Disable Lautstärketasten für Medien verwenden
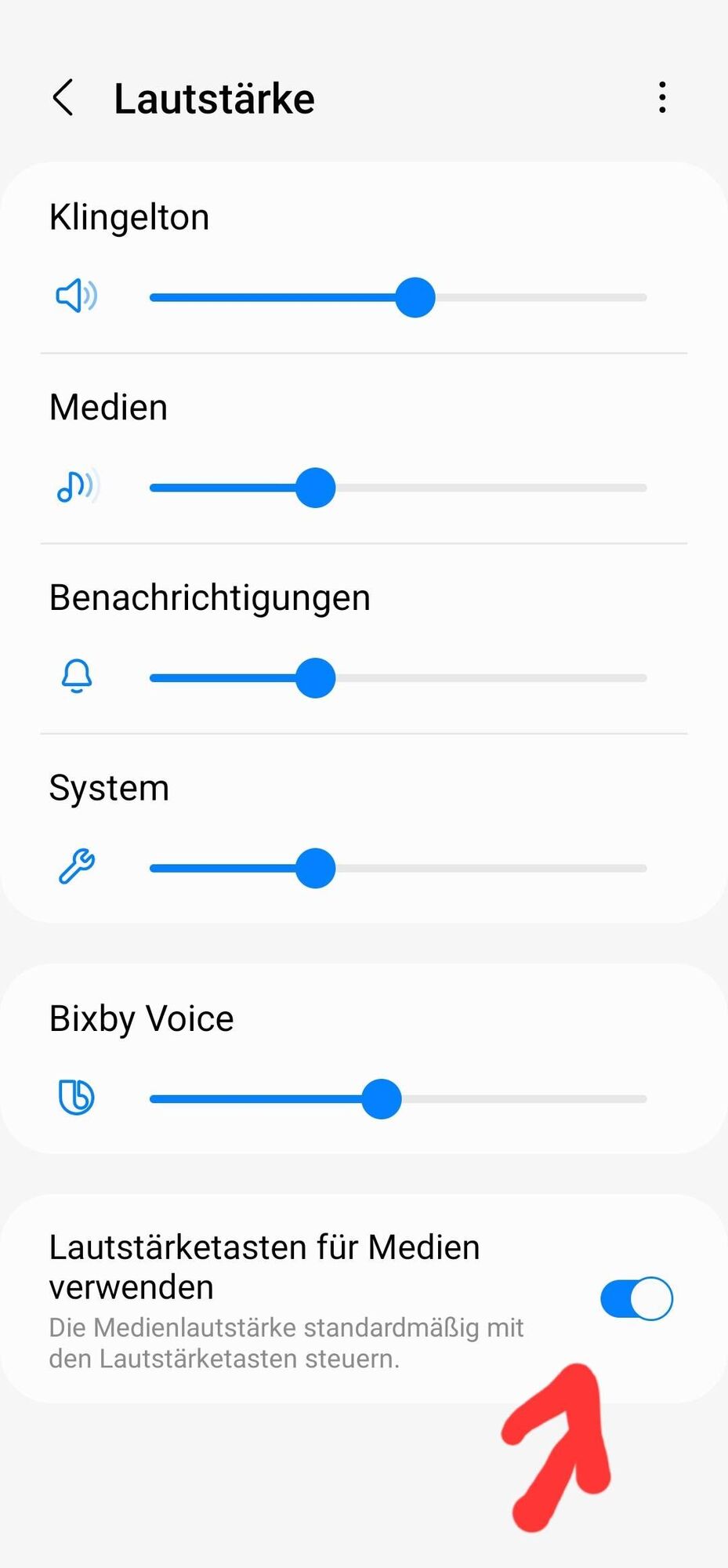The width and height of the screenshot is (728, 1568). pyautogui.click(x=636, y=1299)
